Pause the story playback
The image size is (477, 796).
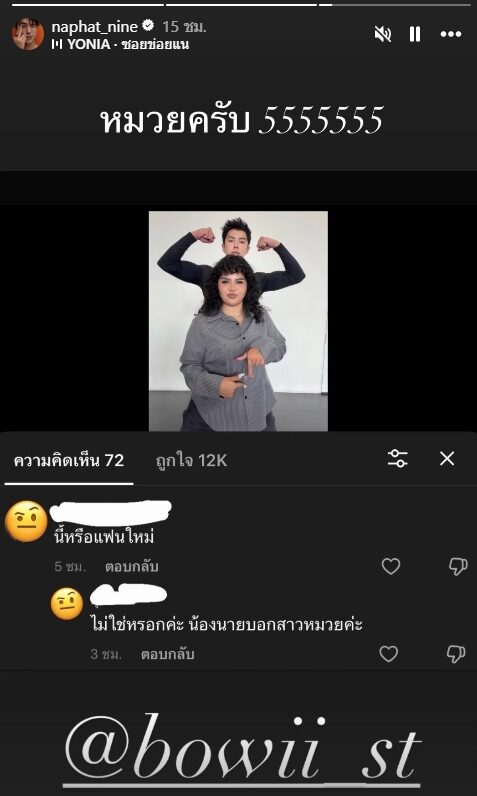[x=415, y=34]
